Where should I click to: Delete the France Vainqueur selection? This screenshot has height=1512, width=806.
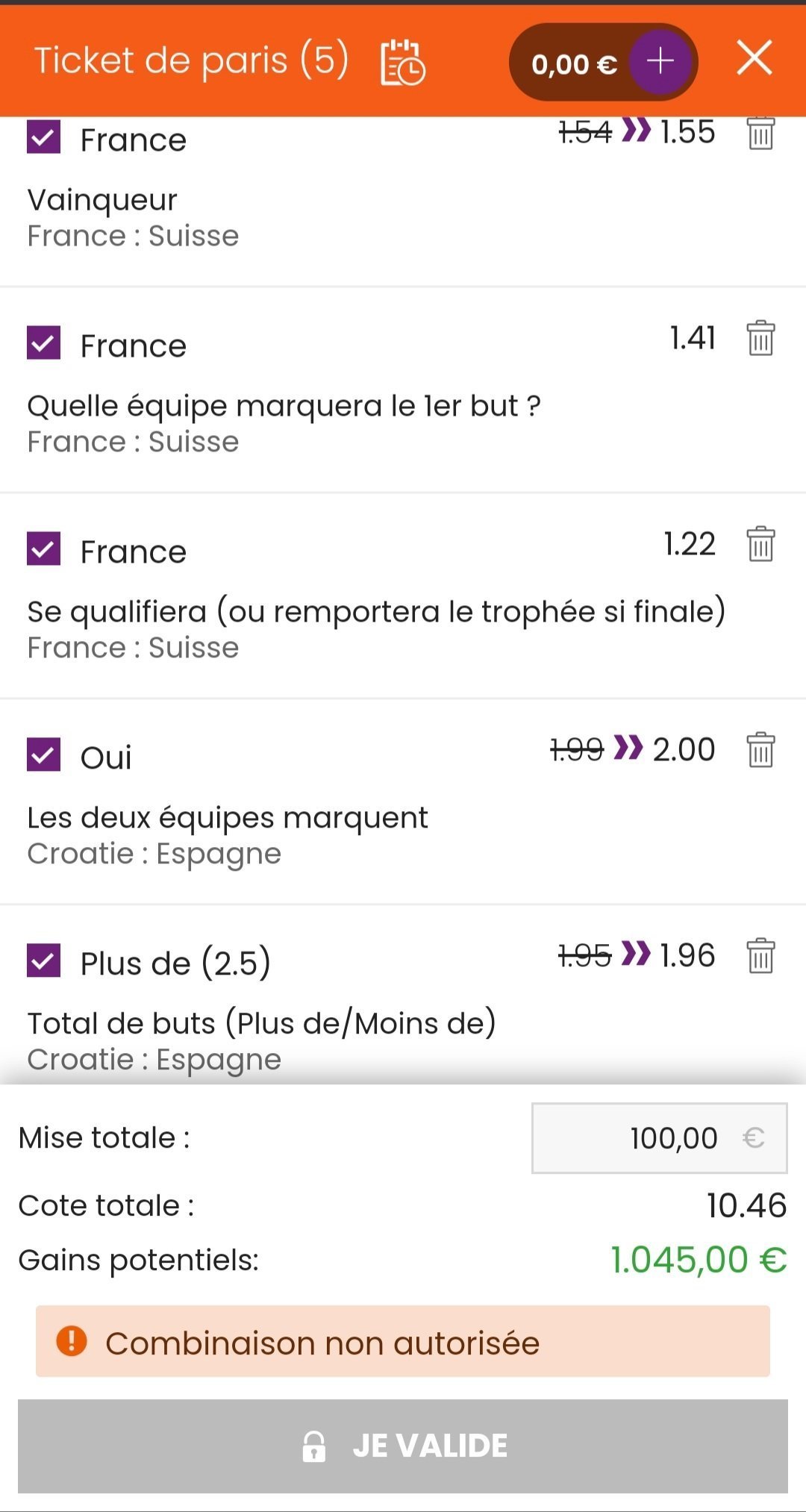[x=760, y=134]
